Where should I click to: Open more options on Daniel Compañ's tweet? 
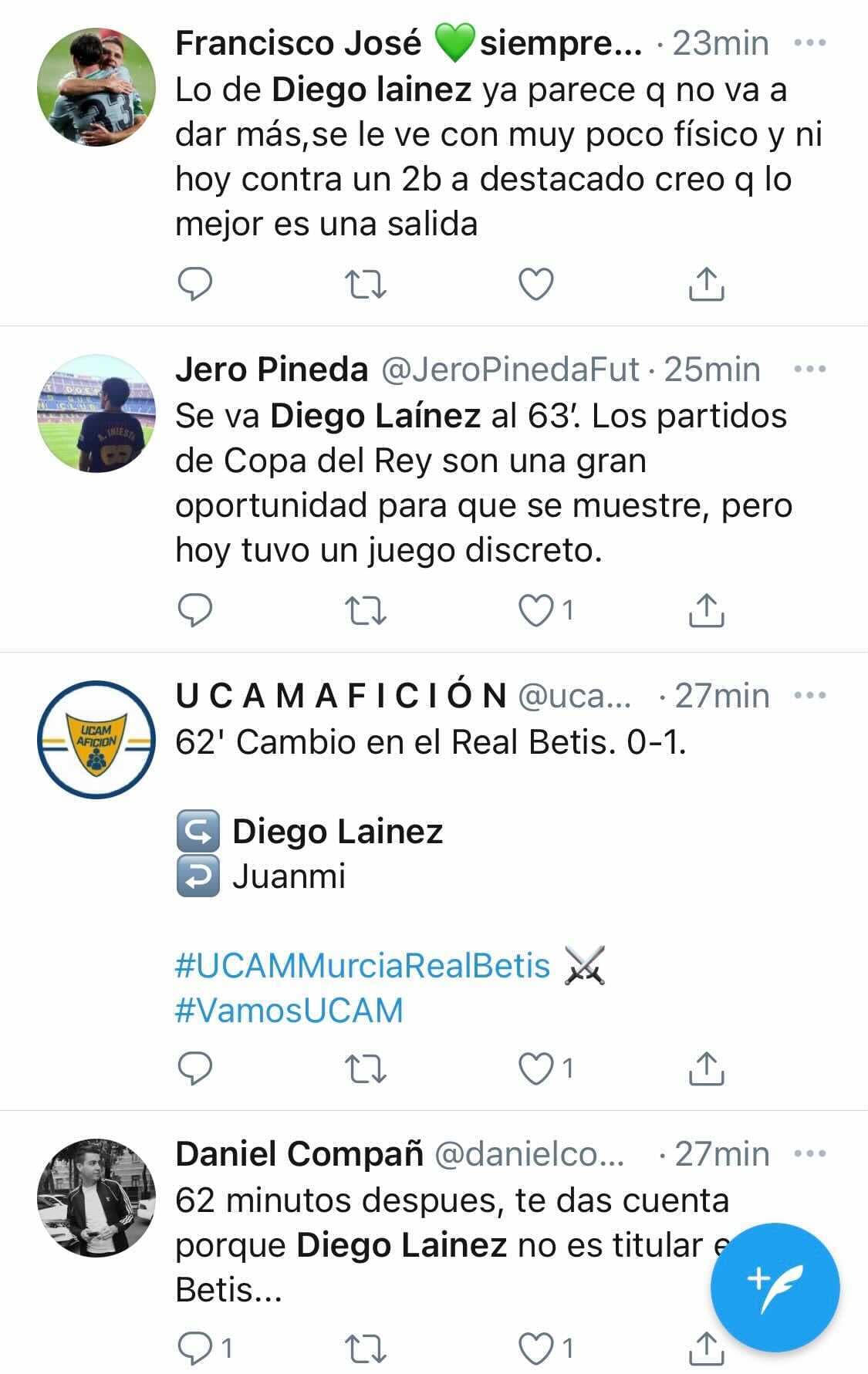pos(809,1154)
